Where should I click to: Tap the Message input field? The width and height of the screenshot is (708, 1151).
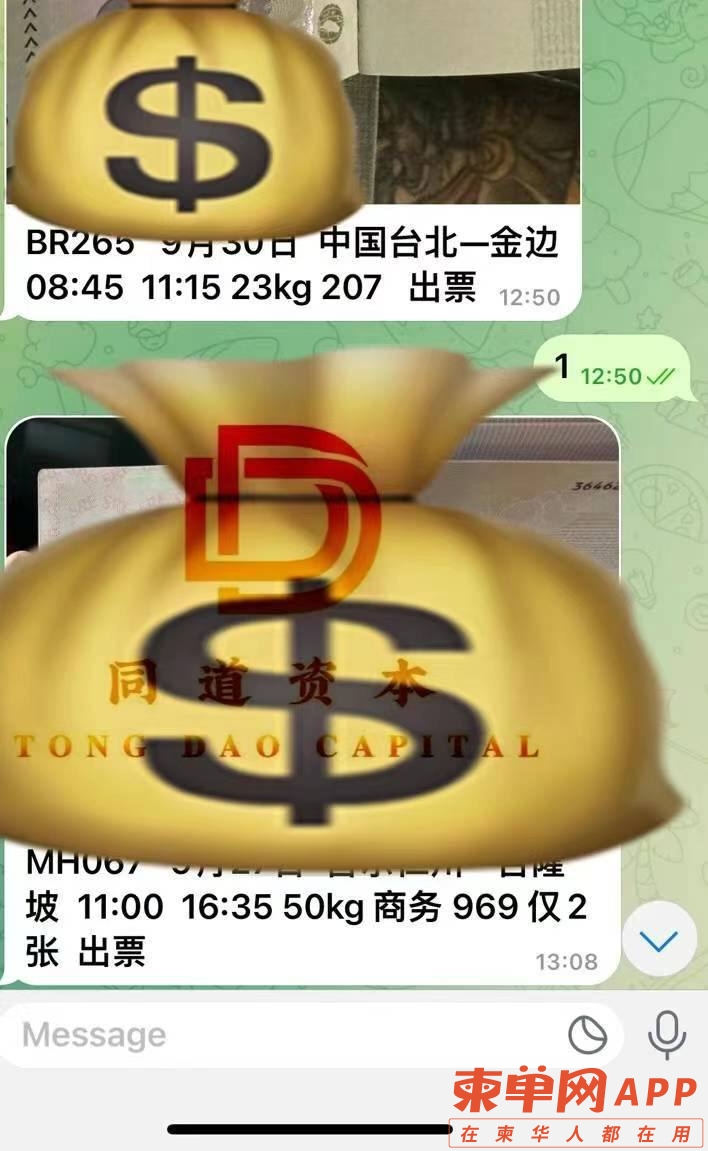pyautogui.click(x=280, y=1035)
